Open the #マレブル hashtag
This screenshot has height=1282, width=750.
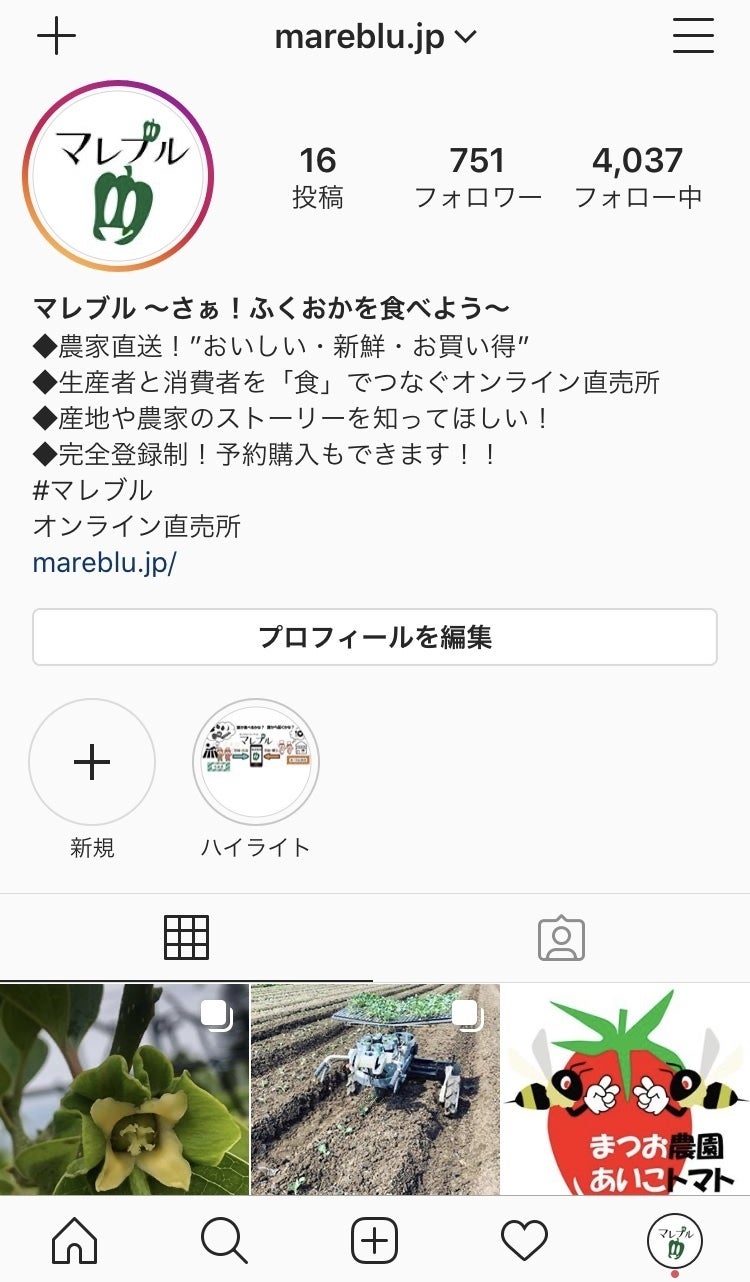point(93,490)
